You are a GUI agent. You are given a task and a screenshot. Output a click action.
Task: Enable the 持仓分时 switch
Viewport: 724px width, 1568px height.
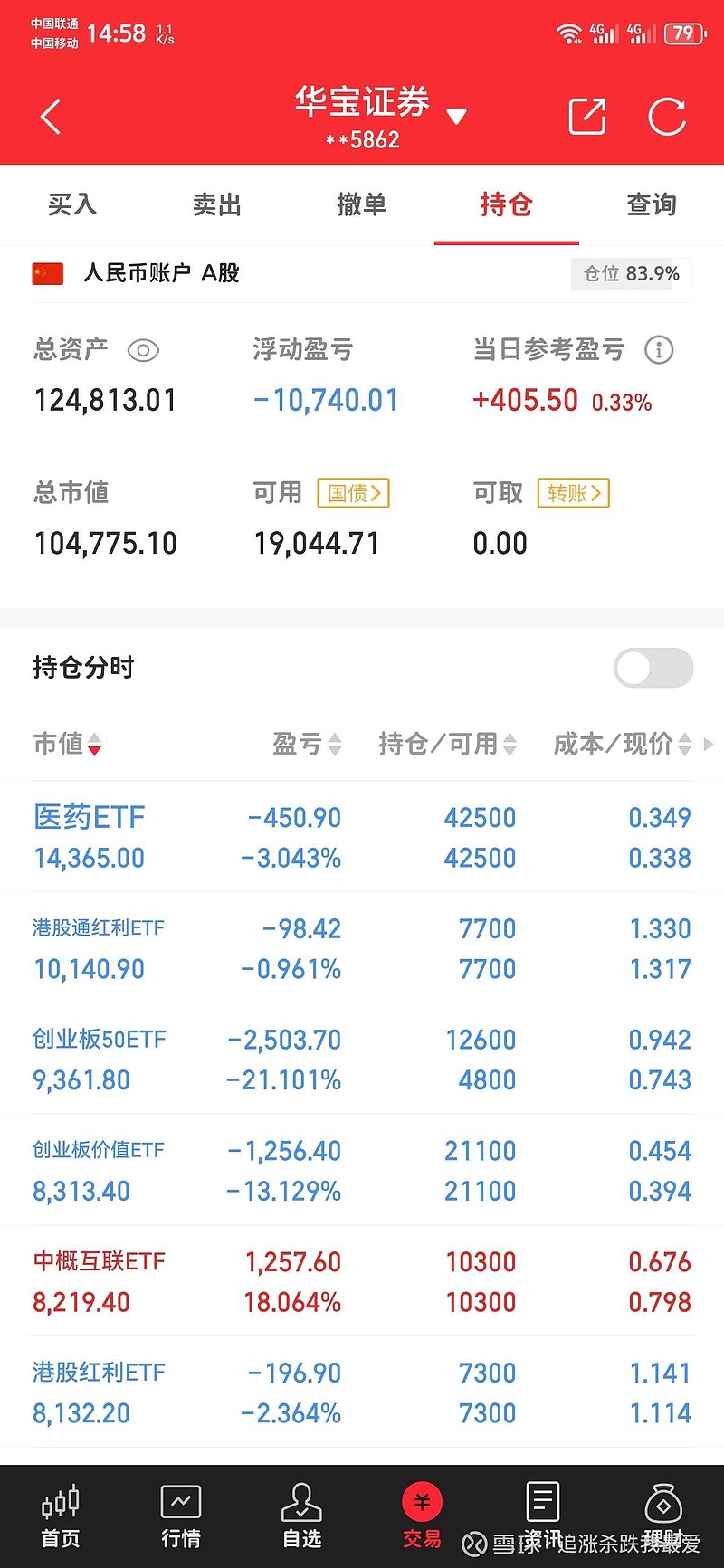(653, 667)
